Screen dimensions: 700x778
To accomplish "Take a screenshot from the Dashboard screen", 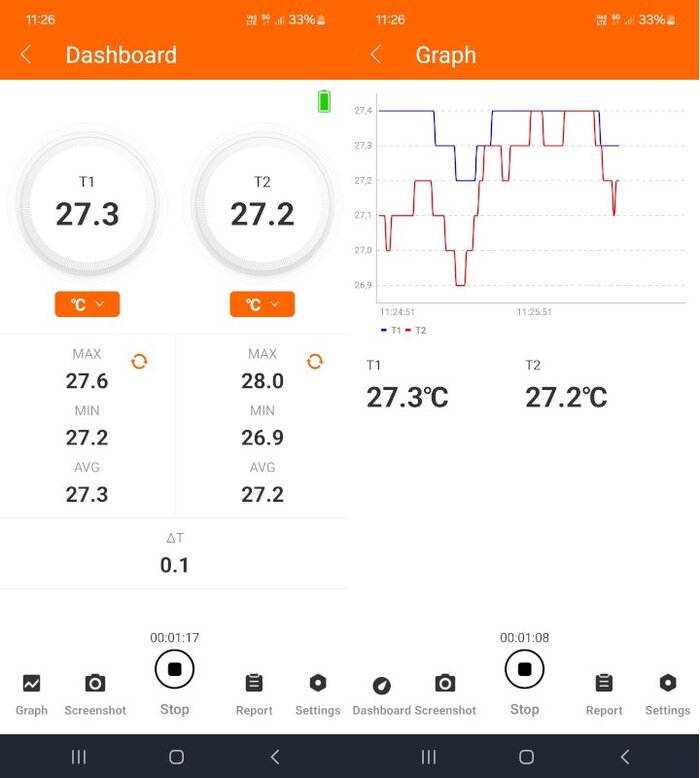I will click(95, 693).
